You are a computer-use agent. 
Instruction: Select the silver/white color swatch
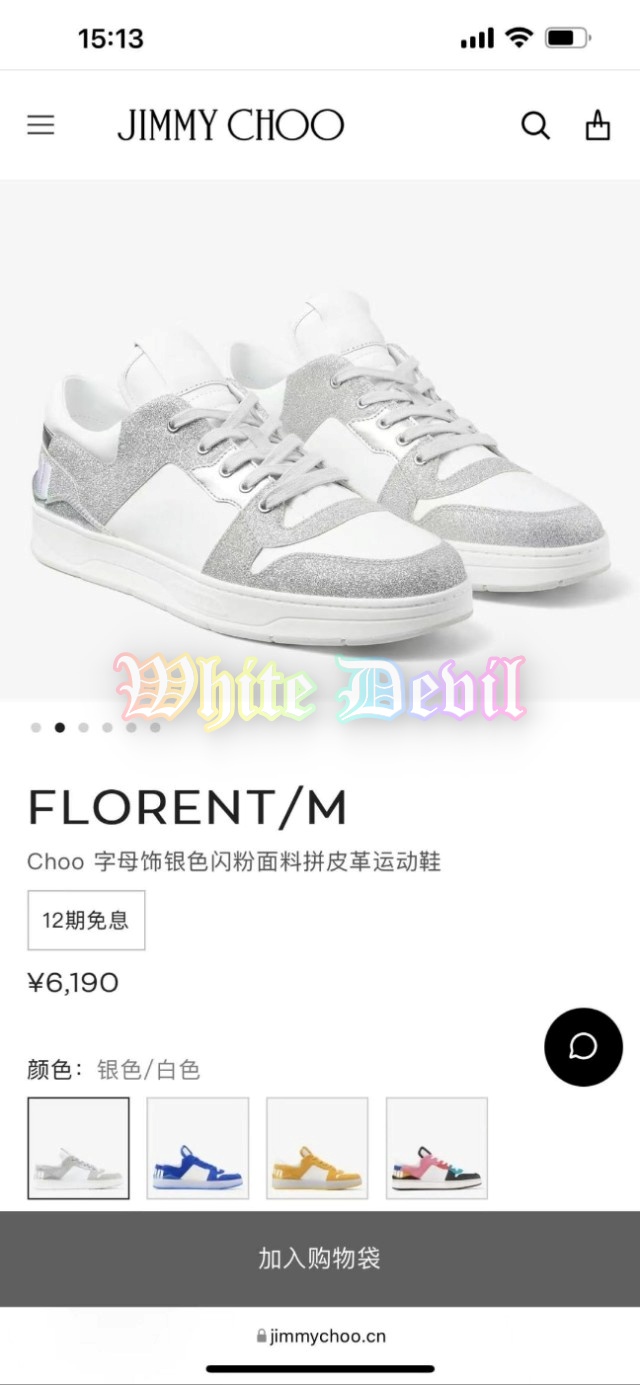[x=78, y=1148]
